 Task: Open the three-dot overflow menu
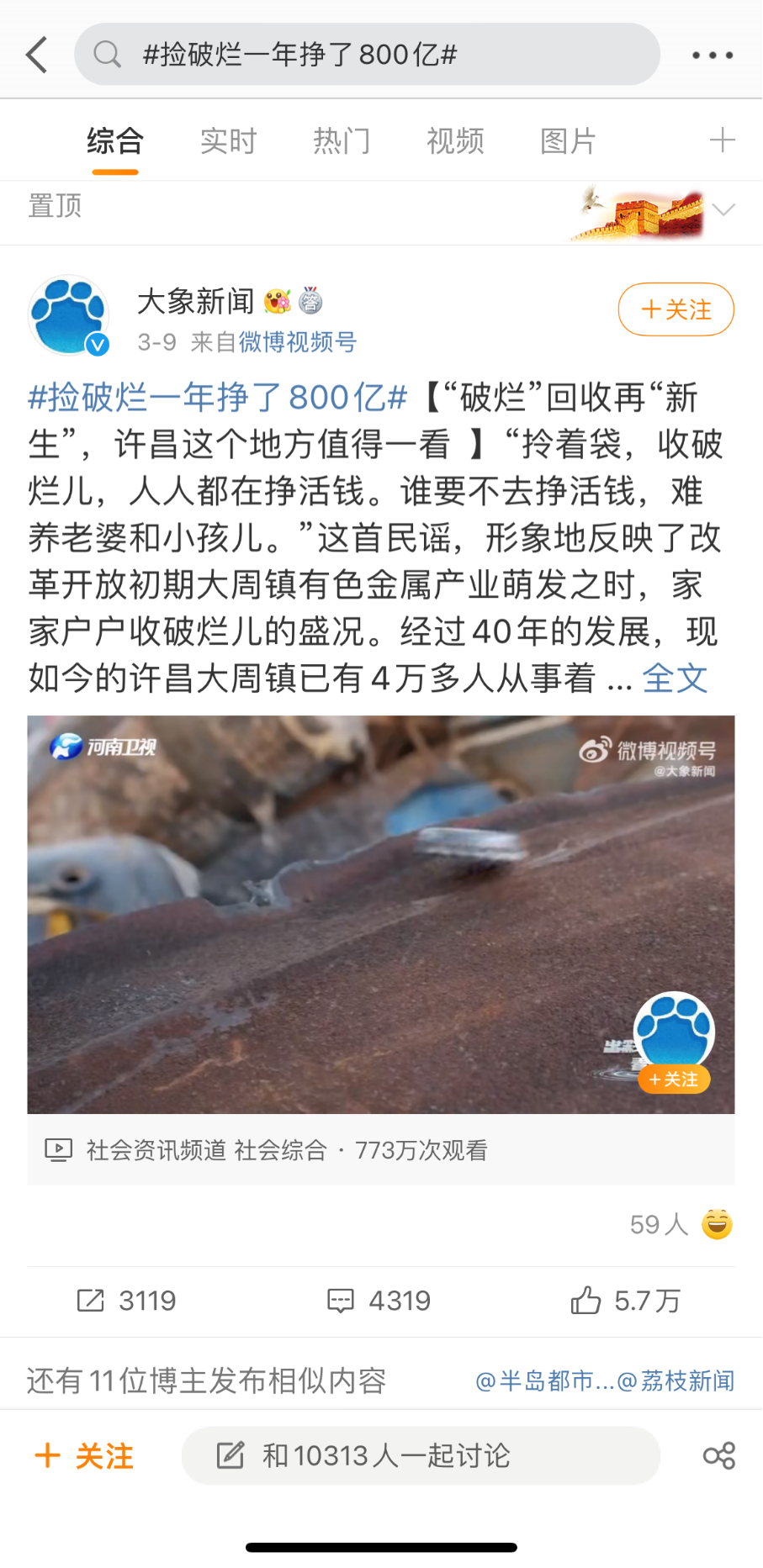click(712, 55)
